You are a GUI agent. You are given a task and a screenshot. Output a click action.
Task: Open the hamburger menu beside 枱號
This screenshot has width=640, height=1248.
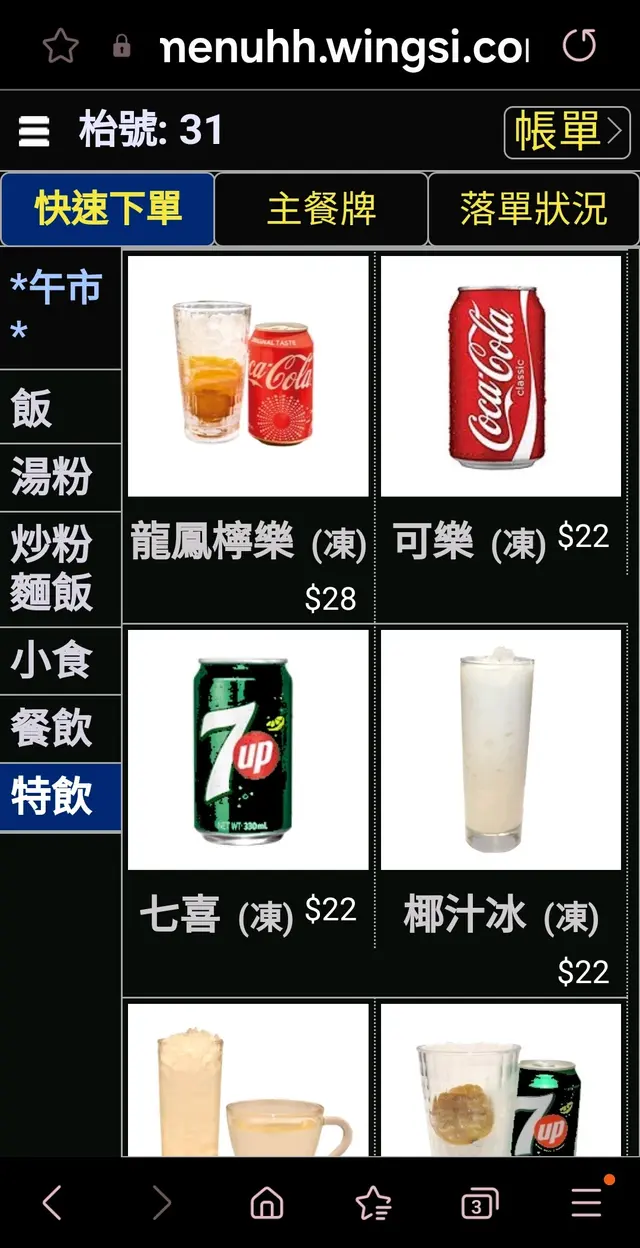34,132
